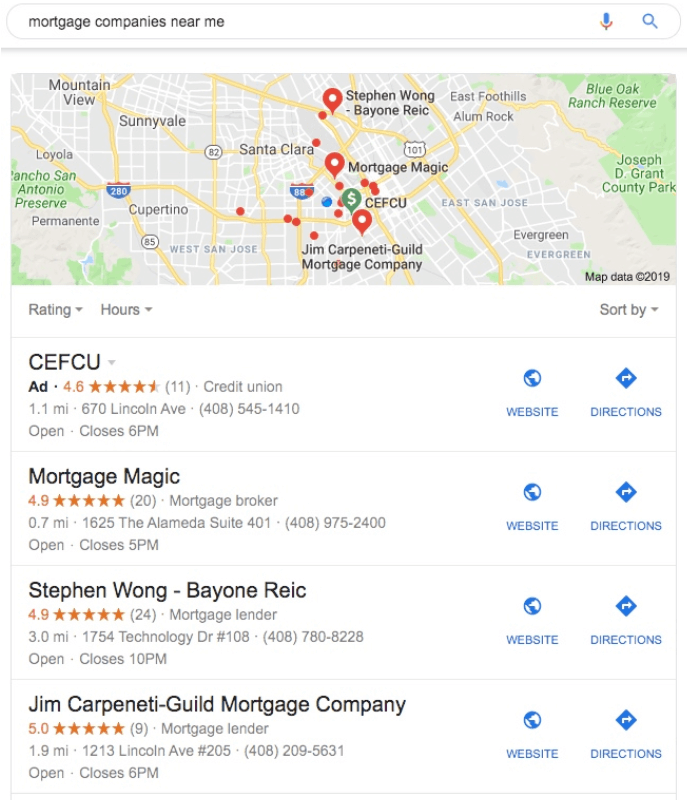Viewport: 689px width, 802px height.
Task: Open the CEFCU listing
Action: pos(64,362)
